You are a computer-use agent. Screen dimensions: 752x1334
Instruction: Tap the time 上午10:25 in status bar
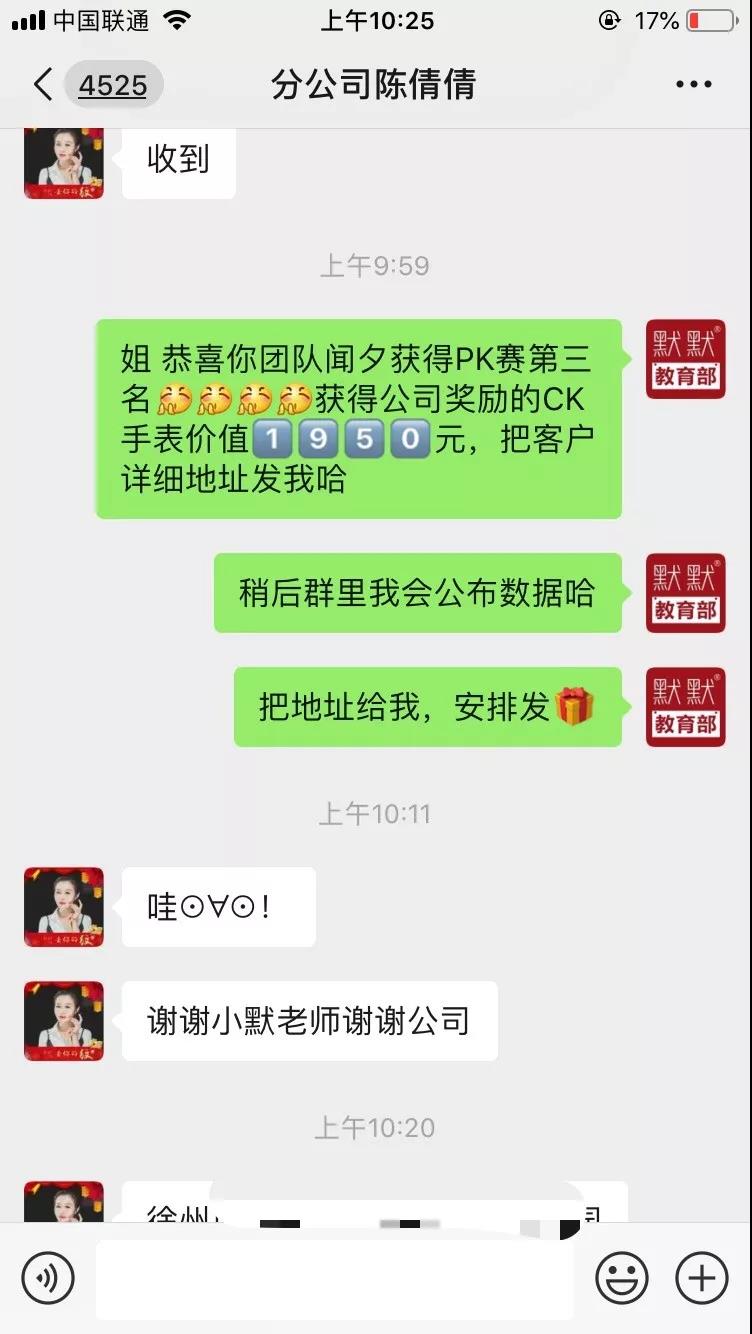tap(376, 20)
